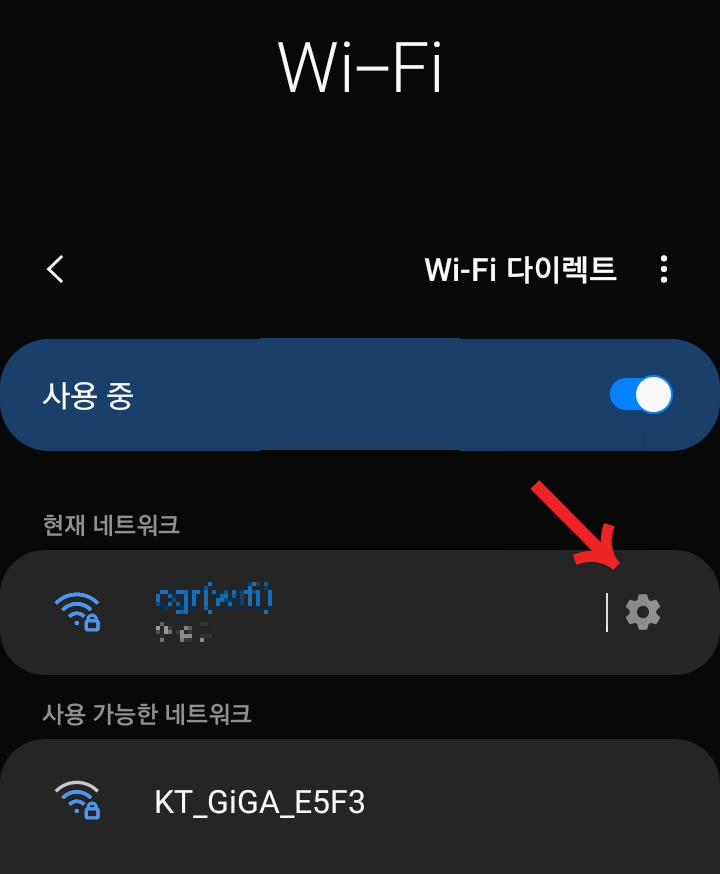Expand options via the vertical dots menu
This screenshot has height=874, width=720.
[663, 270]
